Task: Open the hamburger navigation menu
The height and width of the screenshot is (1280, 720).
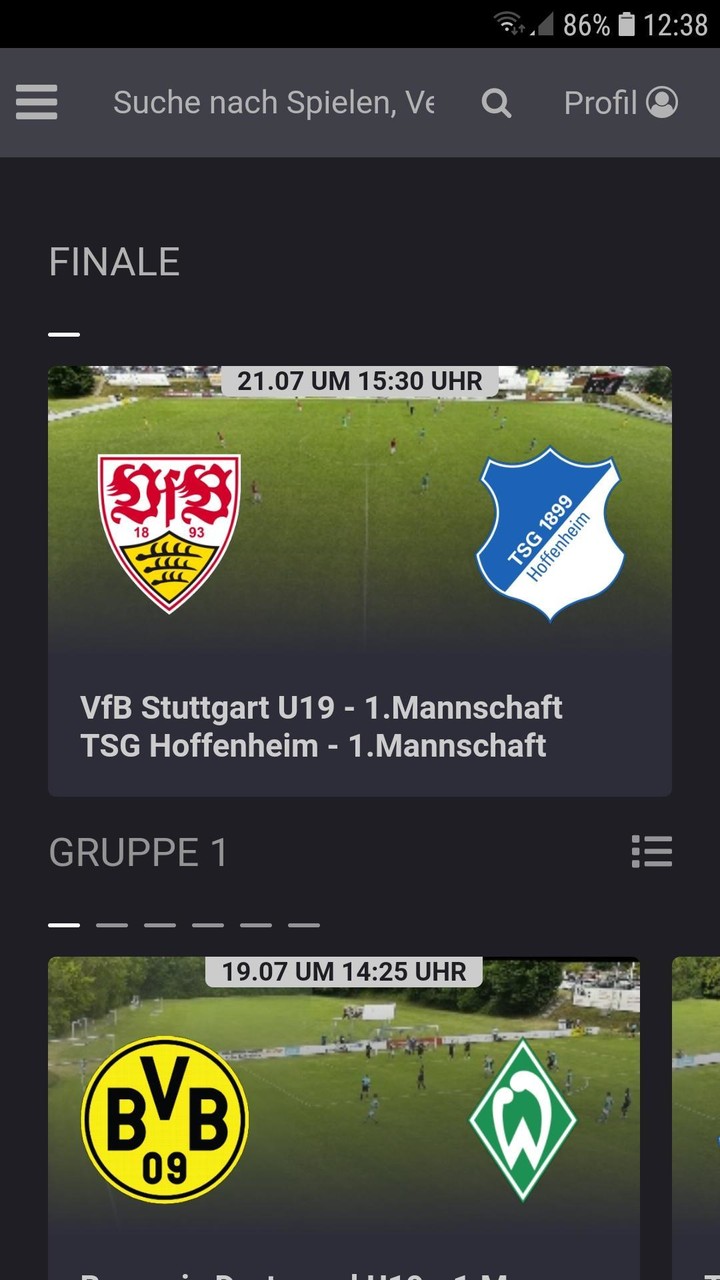Action: tap(36, 102)
